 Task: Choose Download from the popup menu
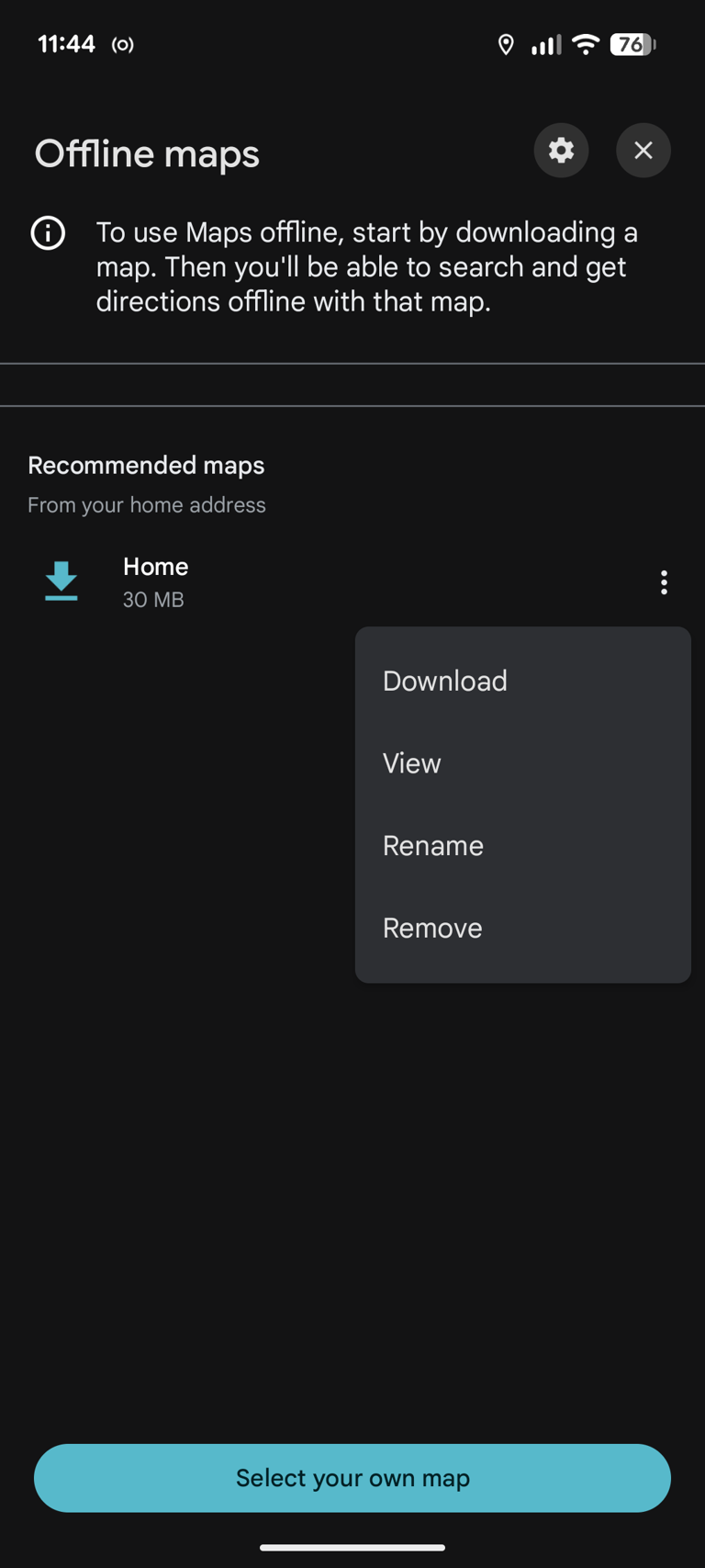coord(445,681)
